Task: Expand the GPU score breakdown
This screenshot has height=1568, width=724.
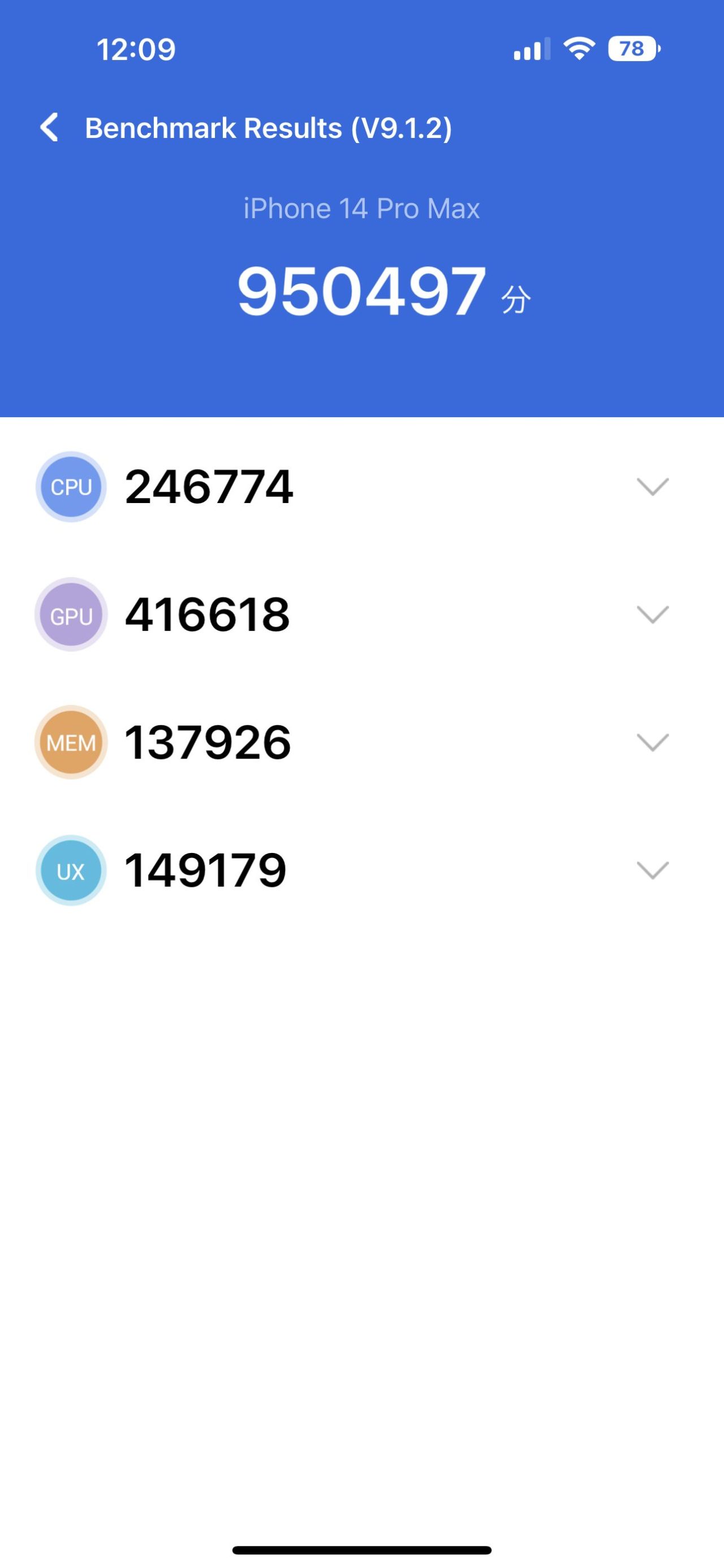Action: click(652, 615)
